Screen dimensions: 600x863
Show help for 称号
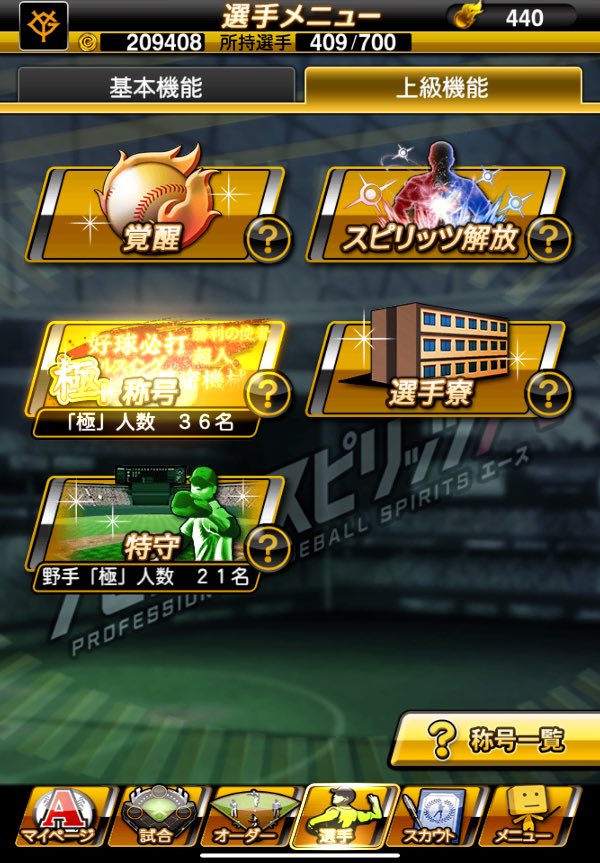[x=267, y=392]
